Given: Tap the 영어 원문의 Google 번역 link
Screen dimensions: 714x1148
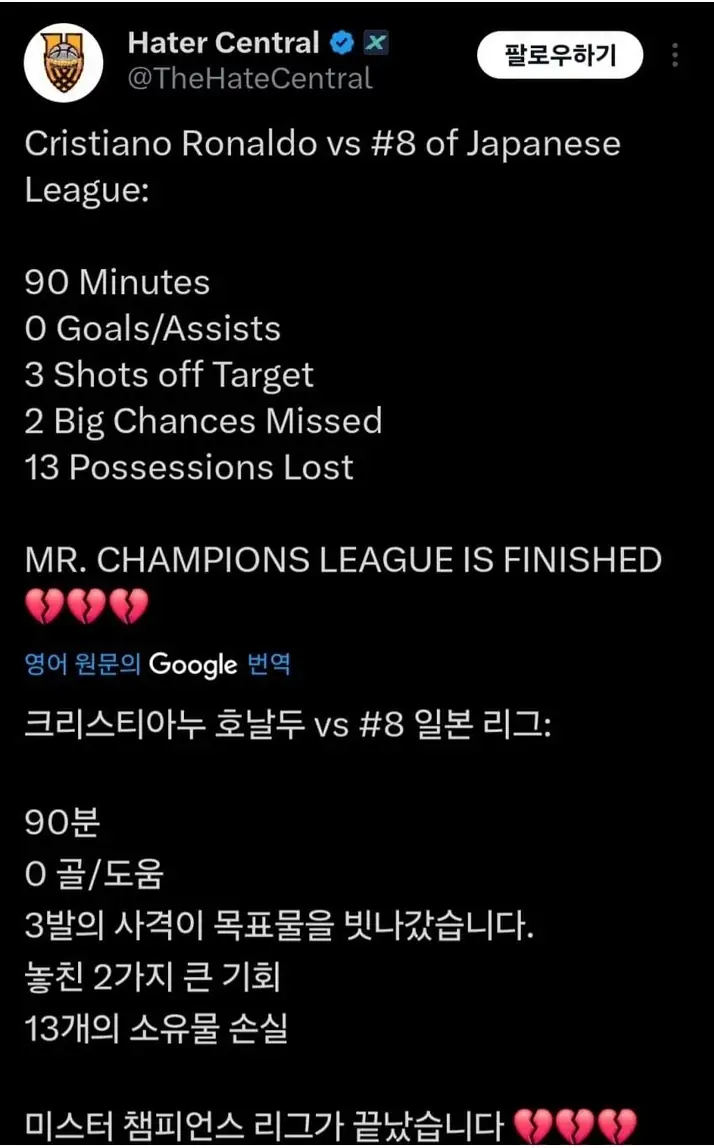Looking at the screenshot, I should [x=157, y=664].
